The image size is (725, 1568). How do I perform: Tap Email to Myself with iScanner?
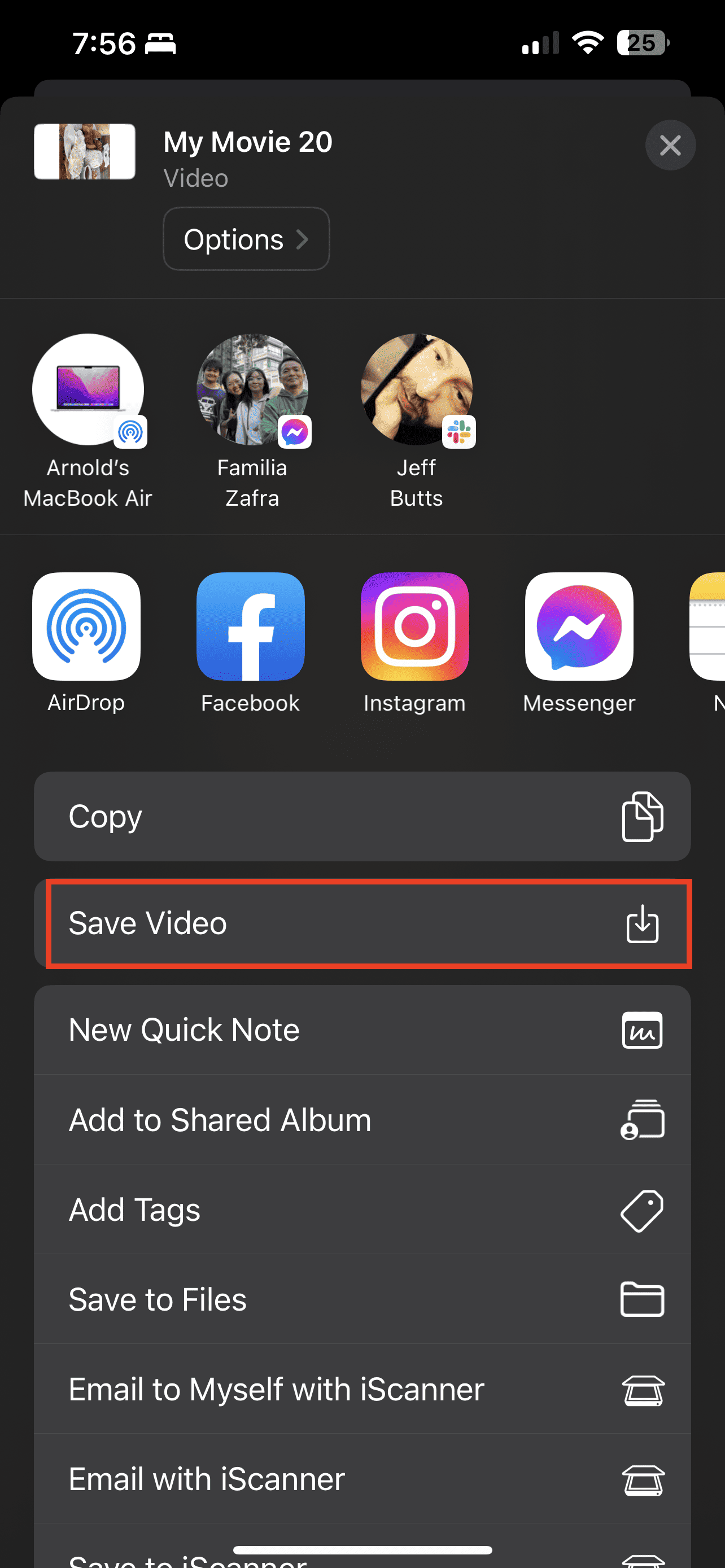(x=362, y=1389)
